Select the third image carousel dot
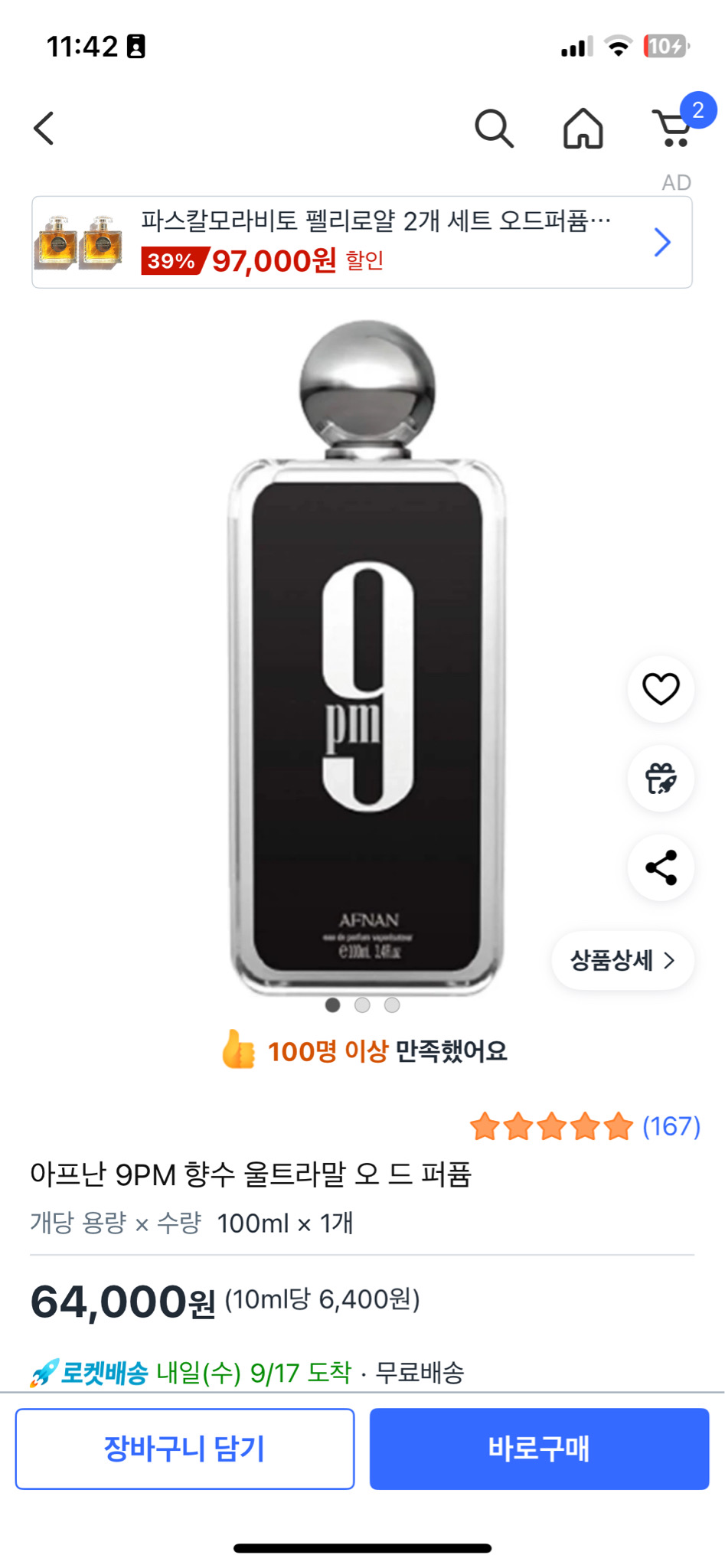The width and height of the screenshot is (725, 1568). click(392, 1005)
